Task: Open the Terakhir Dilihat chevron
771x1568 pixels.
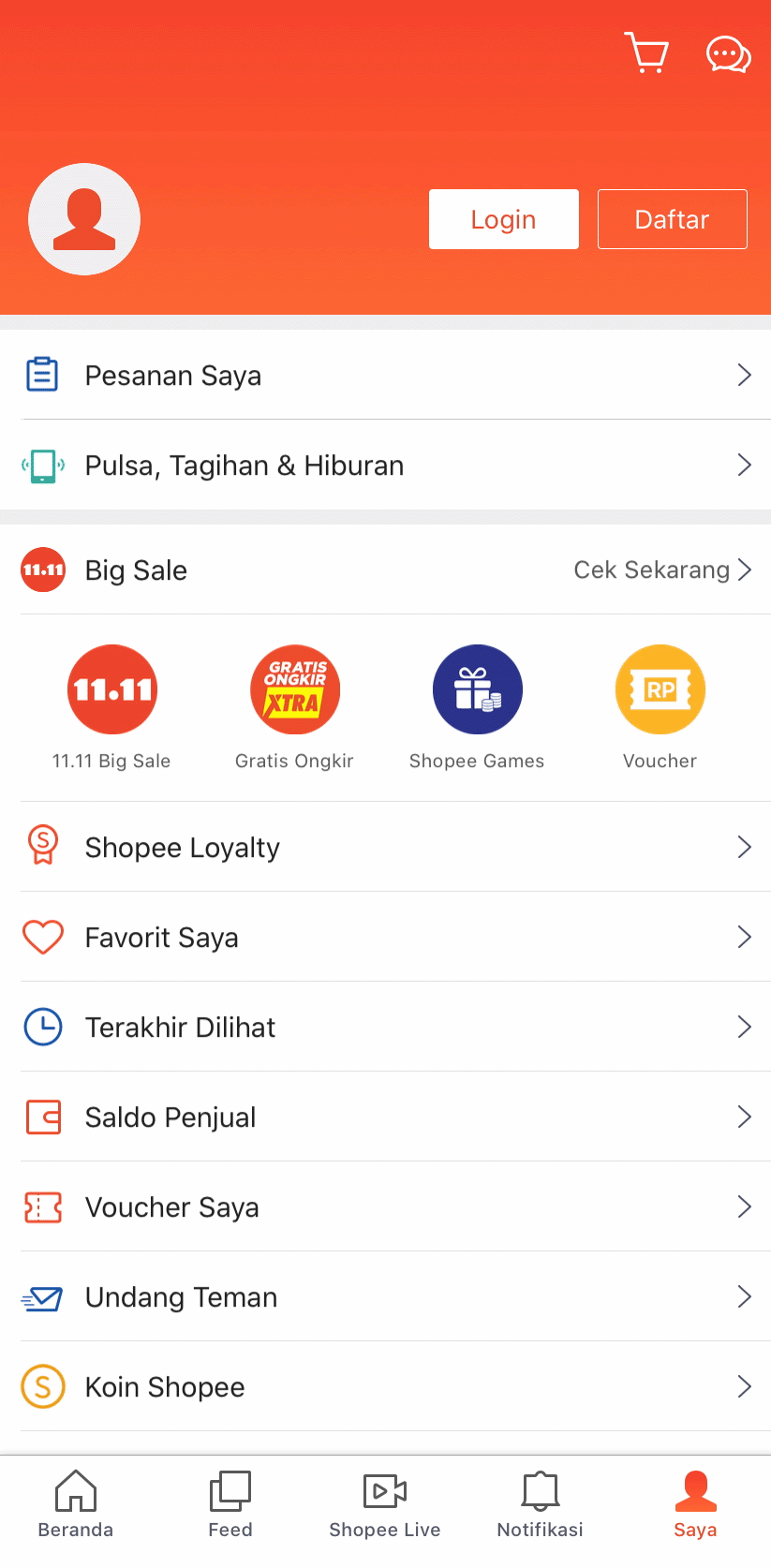Action: click(744, 1027)
